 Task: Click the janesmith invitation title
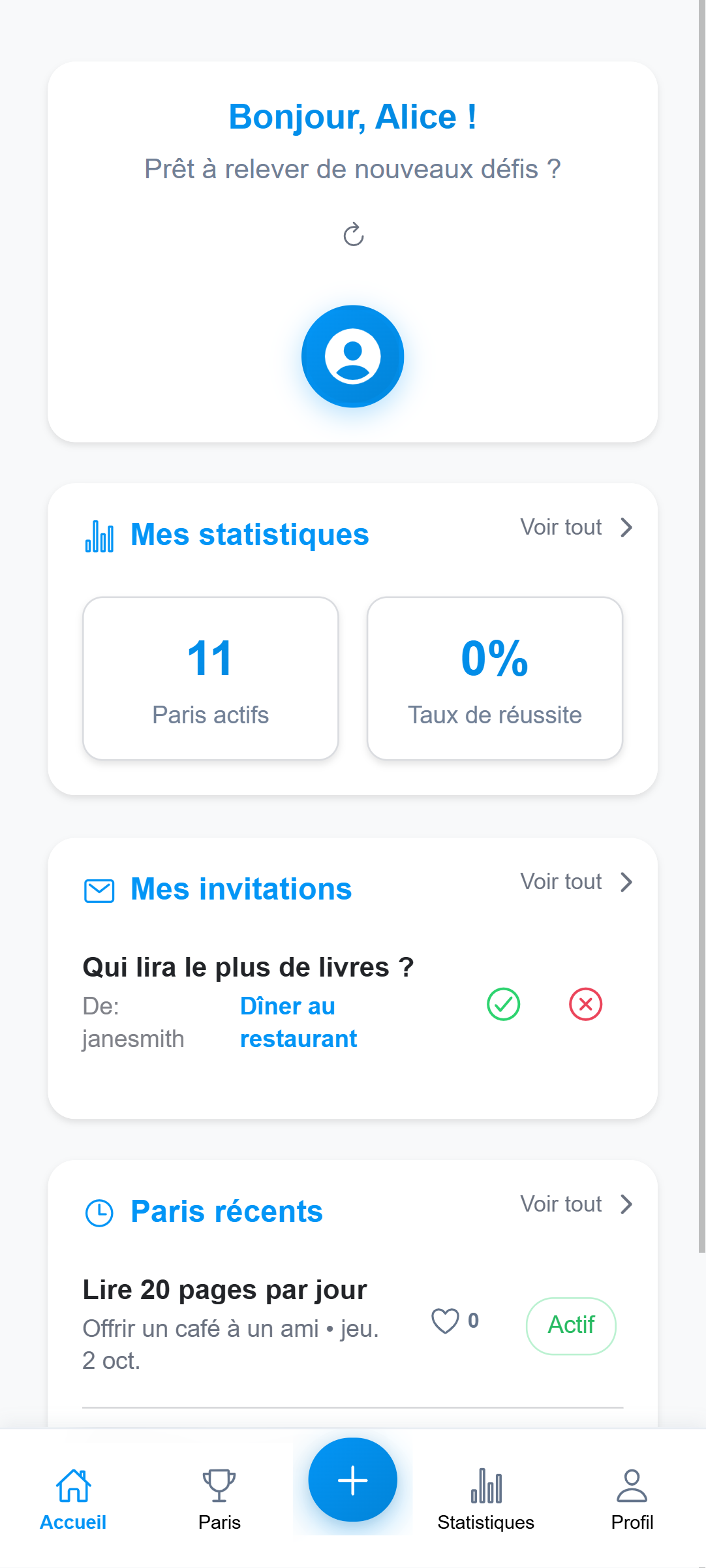pos(249,967)
